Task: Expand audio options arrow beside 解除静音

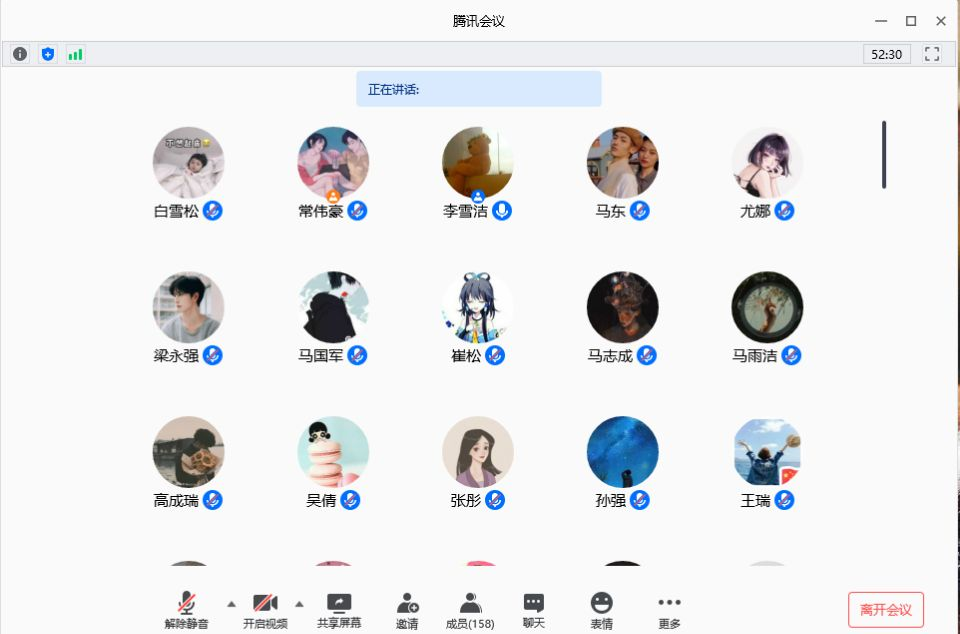Action: point(231,604)
